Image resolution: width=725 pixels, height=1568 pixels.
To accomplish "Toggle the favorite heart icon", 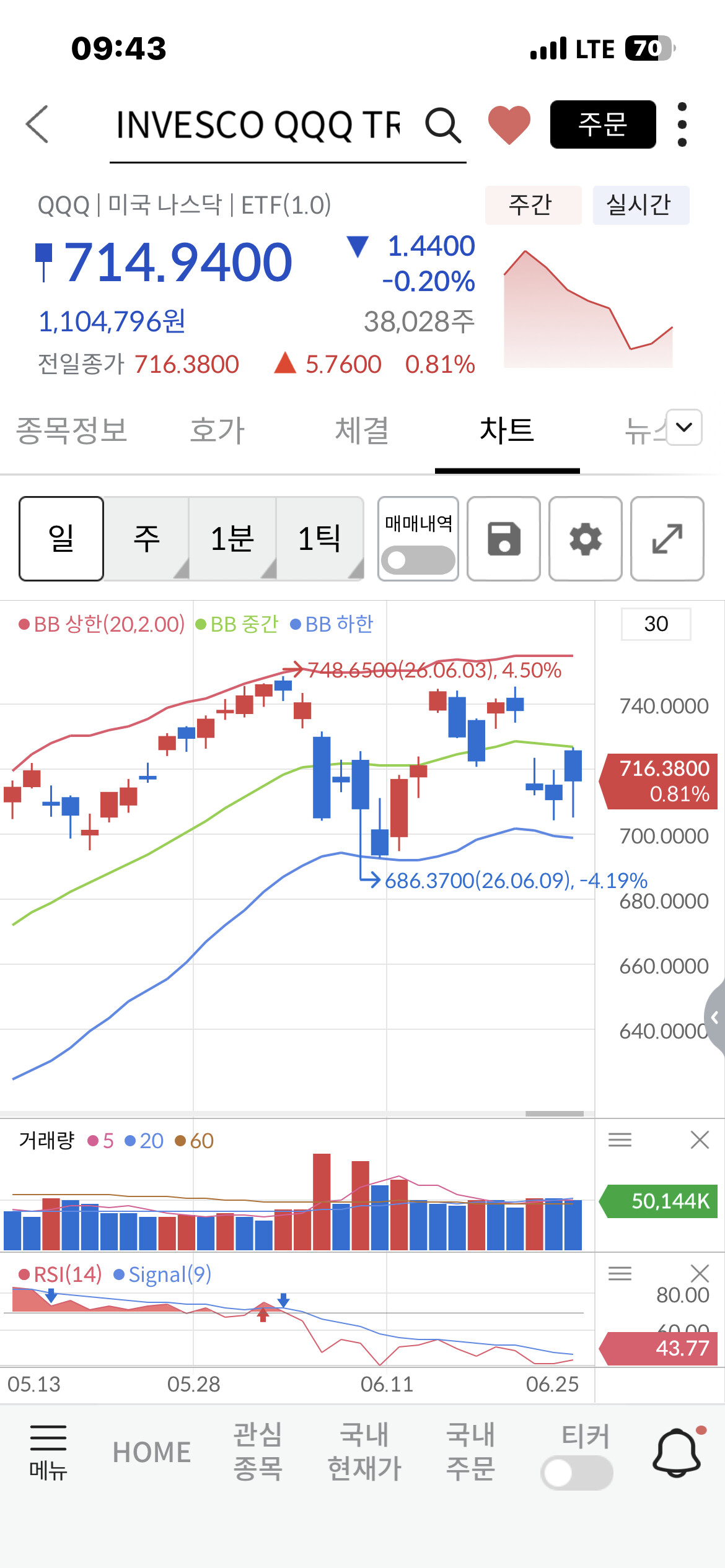I will 509,124.
